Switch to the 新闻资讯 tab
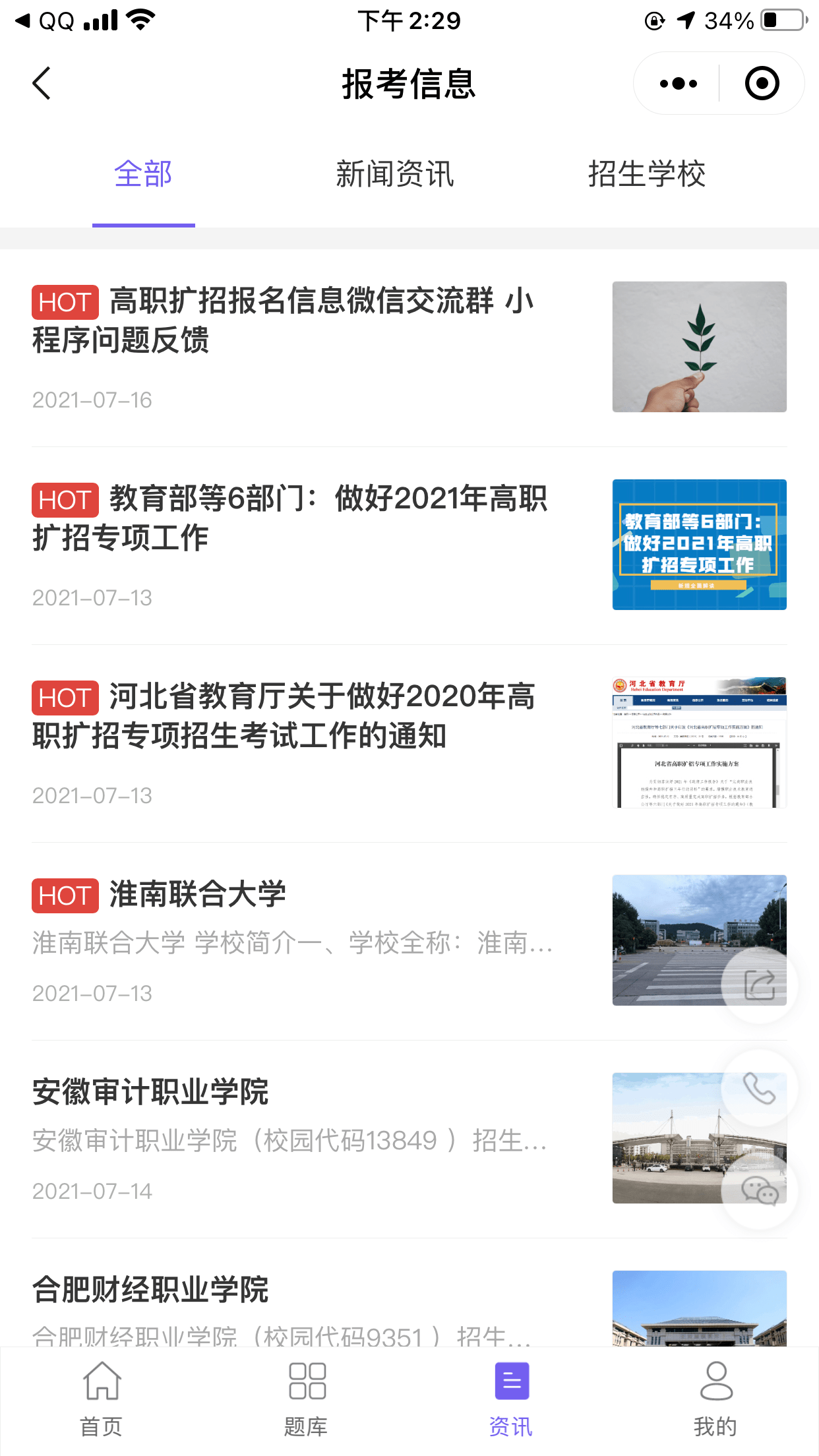819x1456 pixels. pyautogui.click(x=394, y=173)
